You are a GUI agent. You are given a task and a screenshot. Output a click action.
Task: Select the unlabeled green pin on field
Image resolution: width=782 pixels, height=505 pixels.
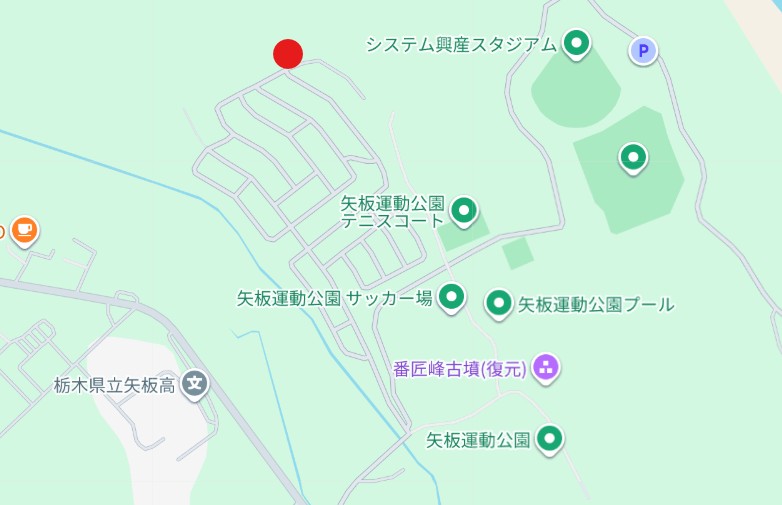[x=632, y=157]
